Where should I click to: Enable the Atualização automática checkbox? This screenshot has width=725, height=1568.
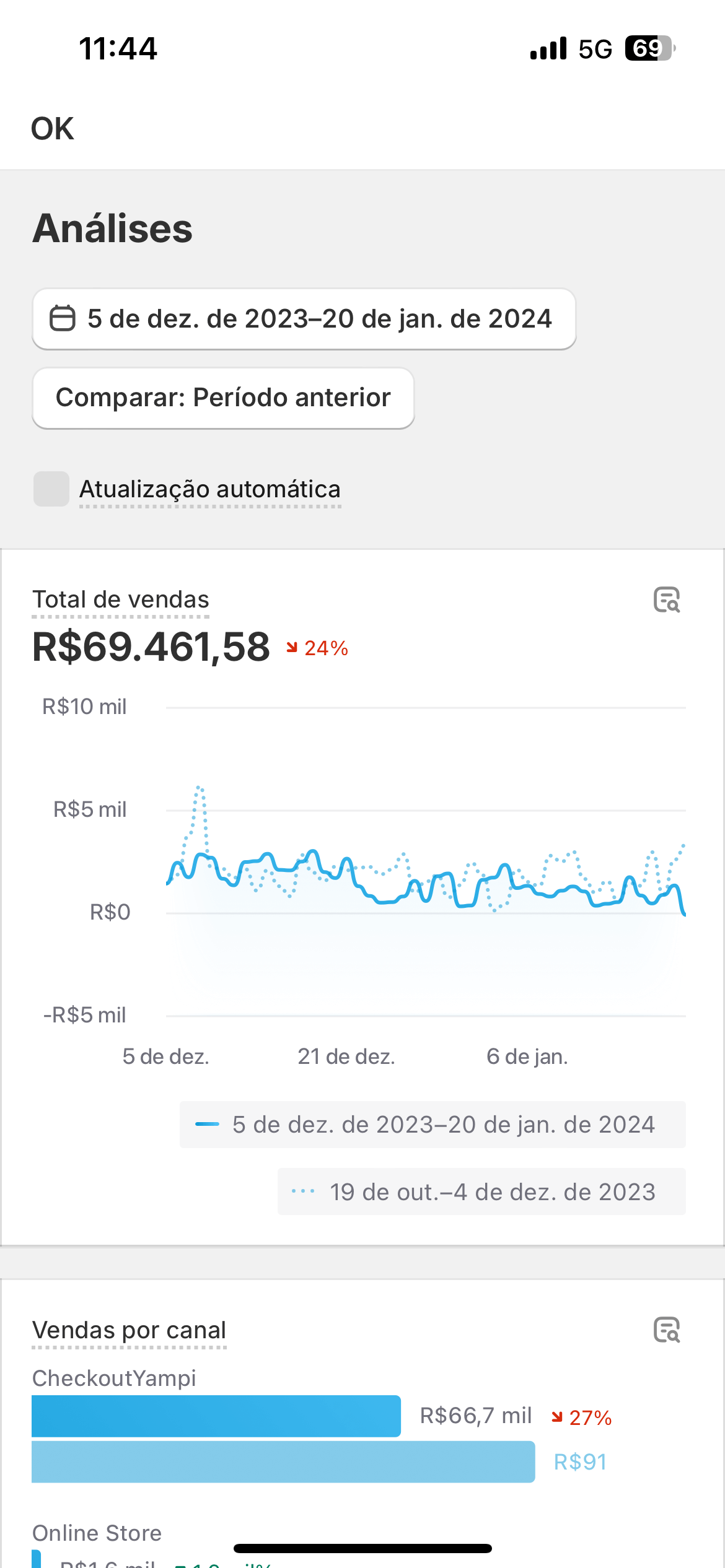pos(51,489)
